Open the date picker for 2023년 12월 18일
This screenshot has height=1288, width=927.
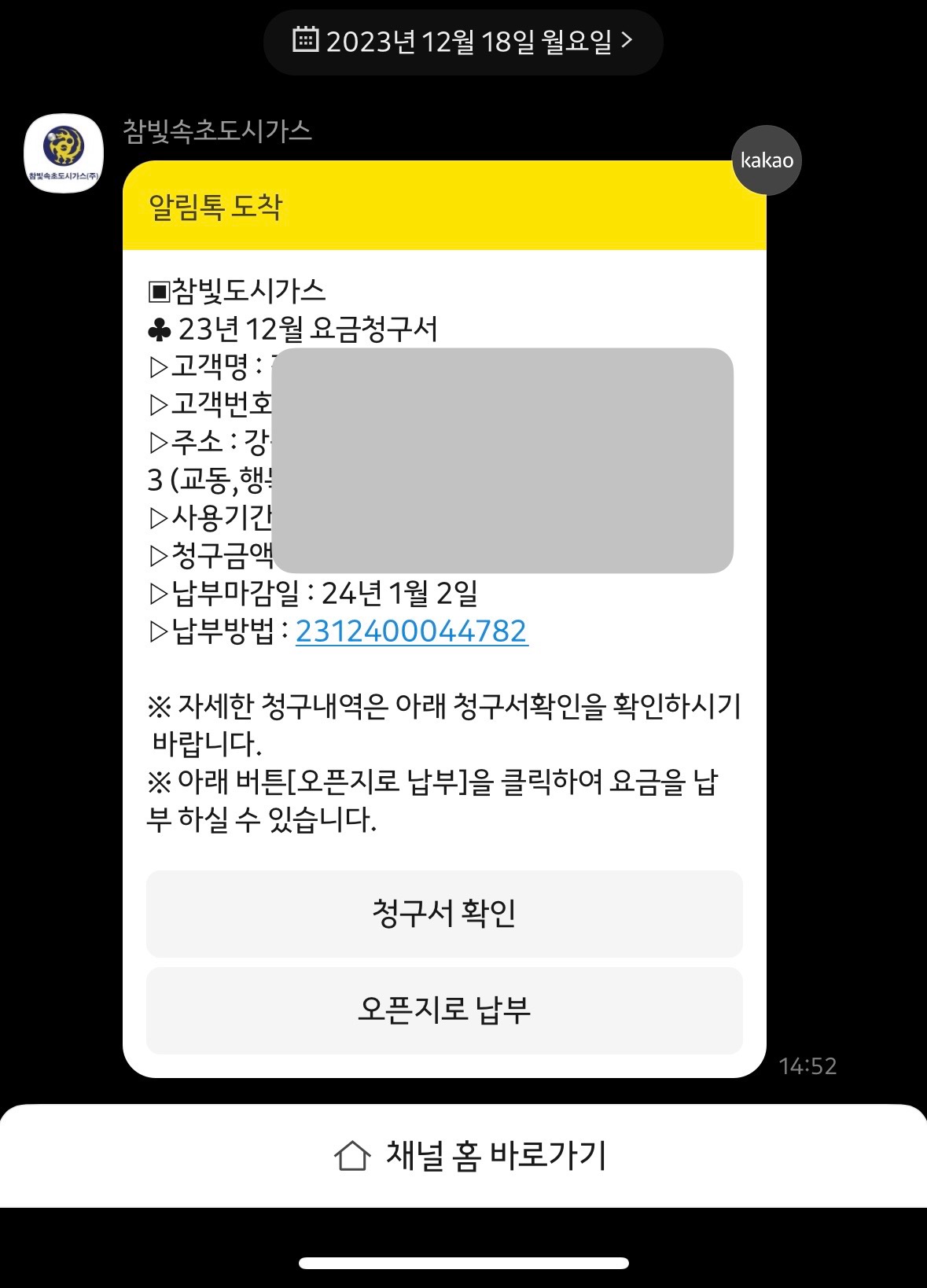pyautogui.click(x=463, y=42)
